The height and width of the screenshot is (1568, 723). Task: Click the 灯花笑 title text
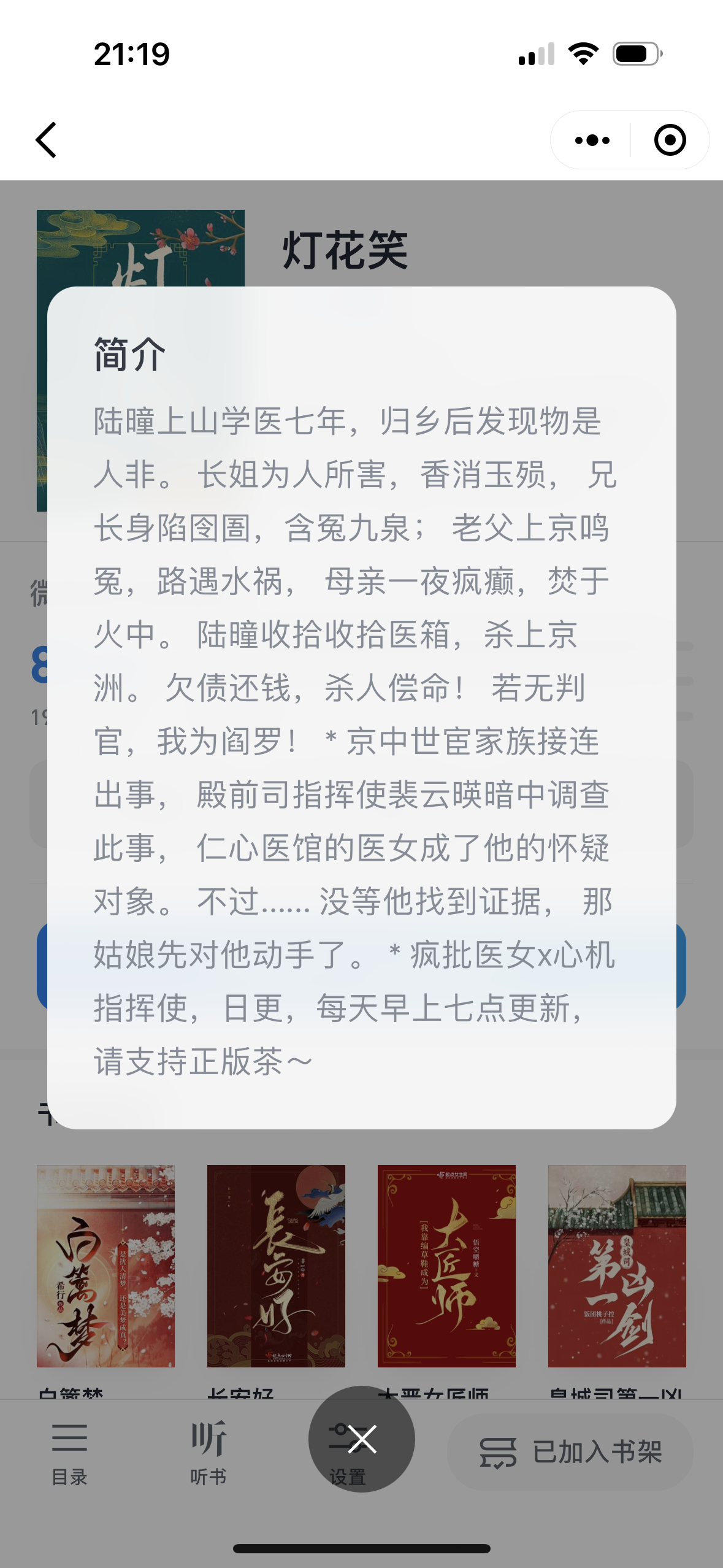346,248
